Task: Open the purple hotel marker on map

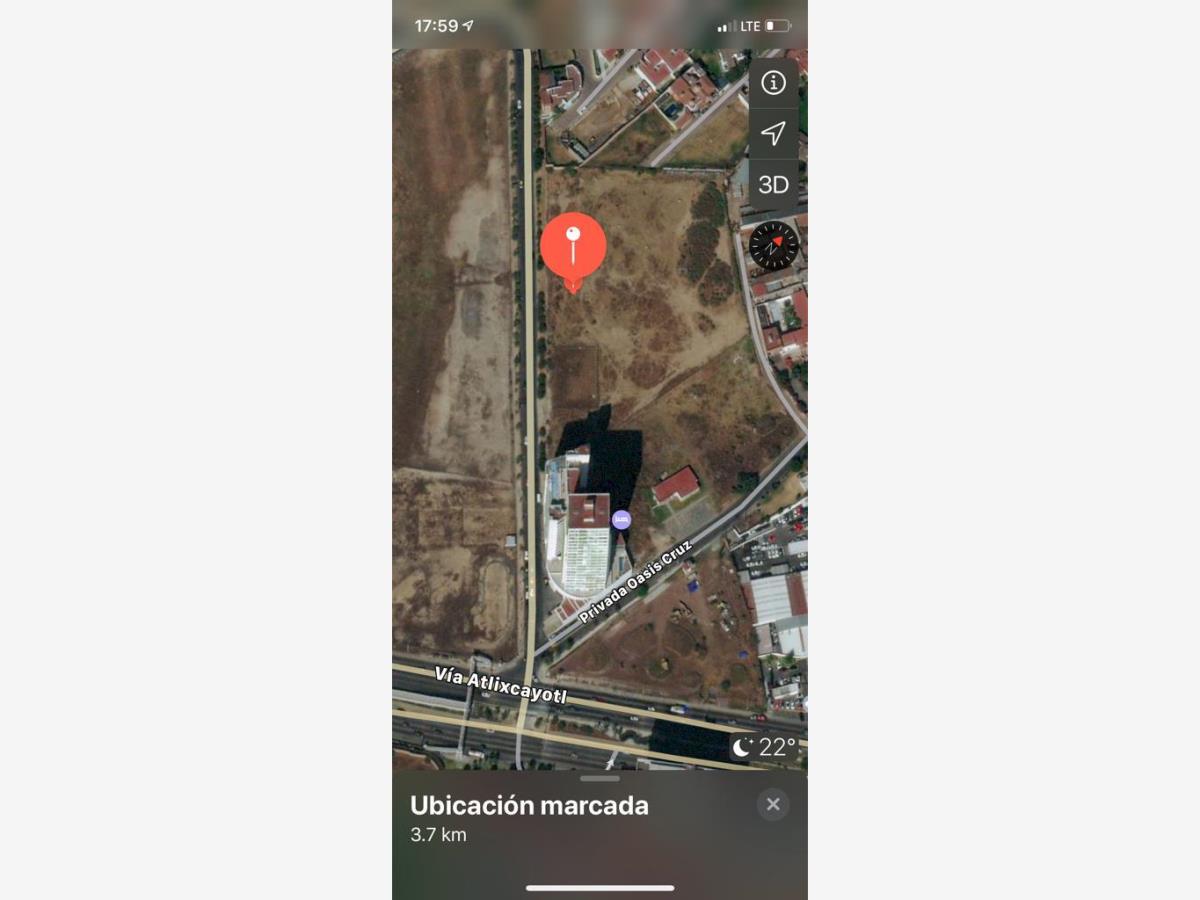Action: [x=621, y=519]
